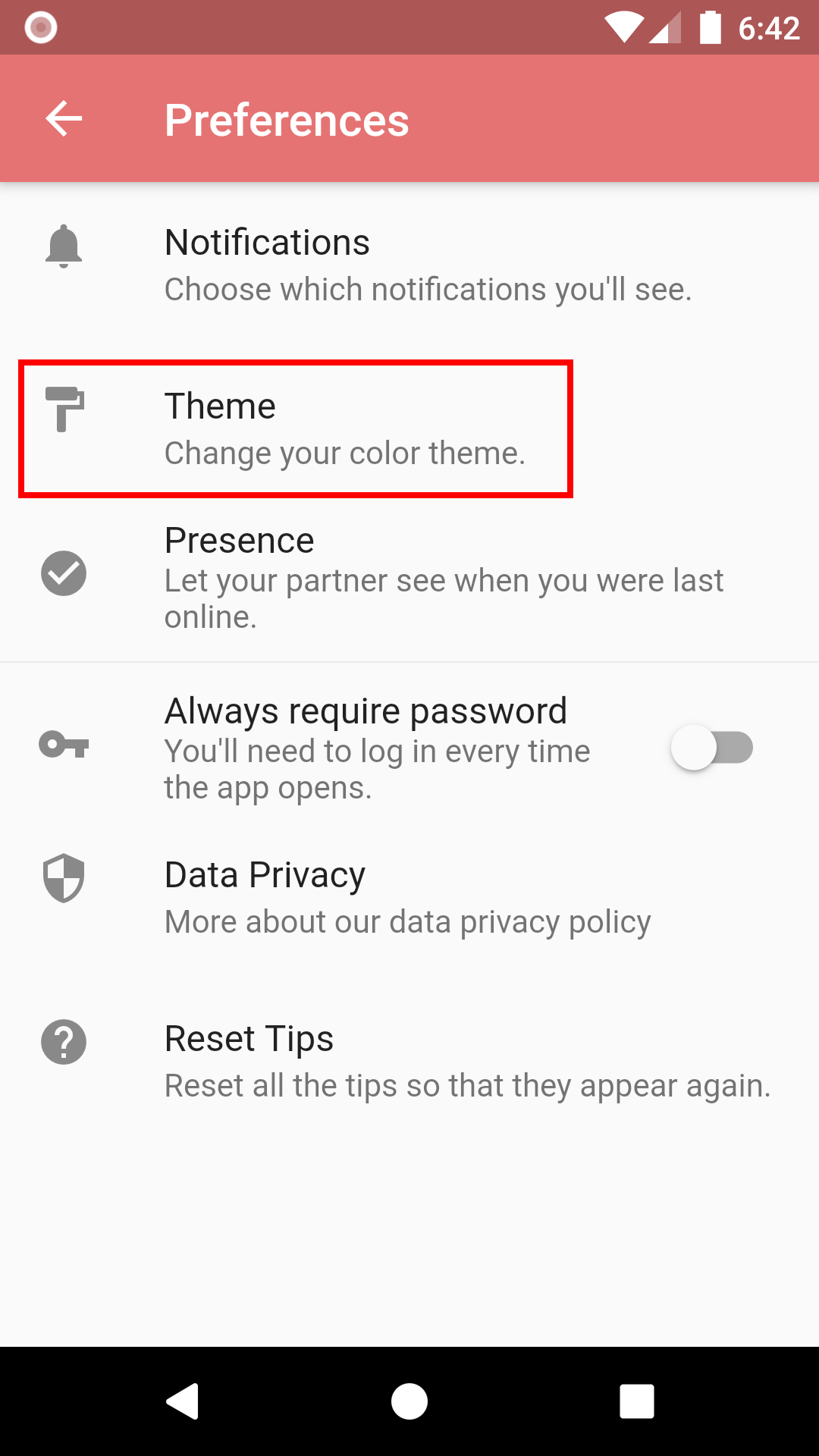Open the Theme color settings
819x1456 pixels.
(296, 429)
